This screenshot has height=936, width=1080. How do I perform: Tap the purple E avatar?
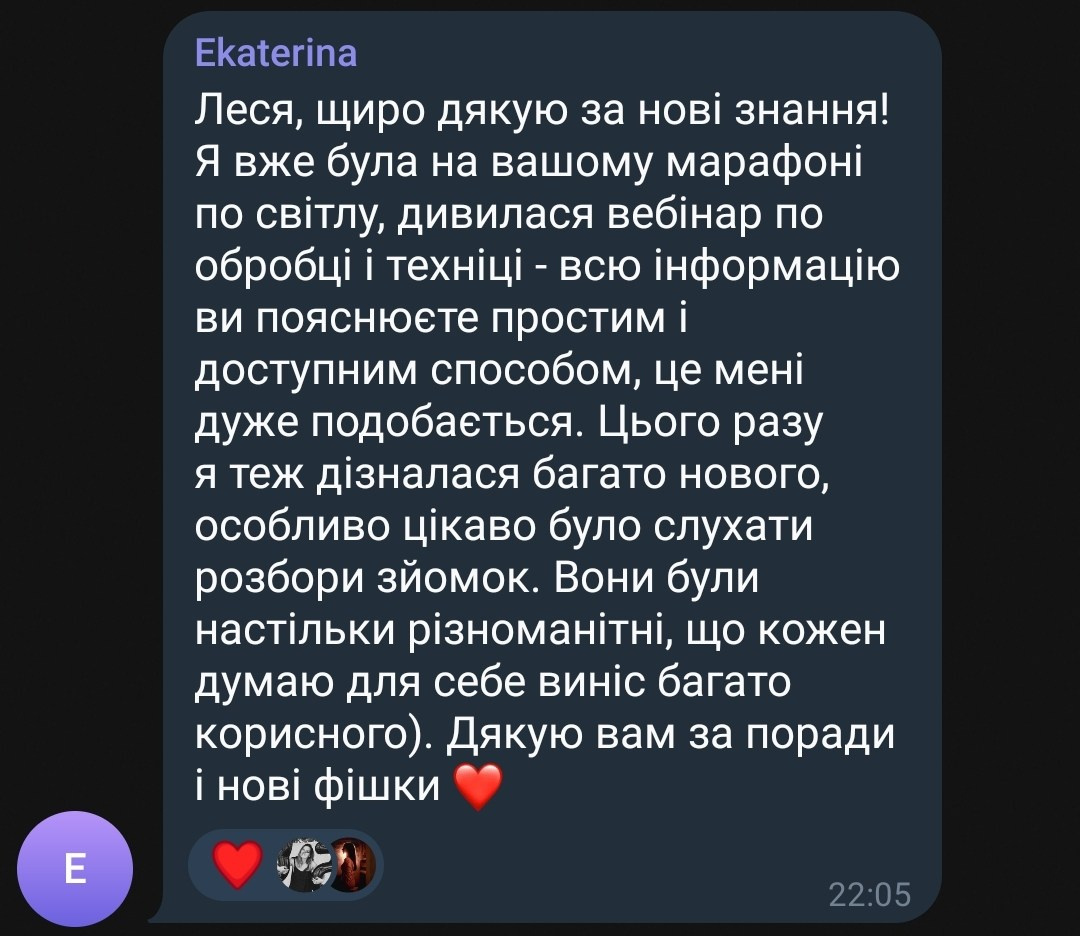click(75, 869)
